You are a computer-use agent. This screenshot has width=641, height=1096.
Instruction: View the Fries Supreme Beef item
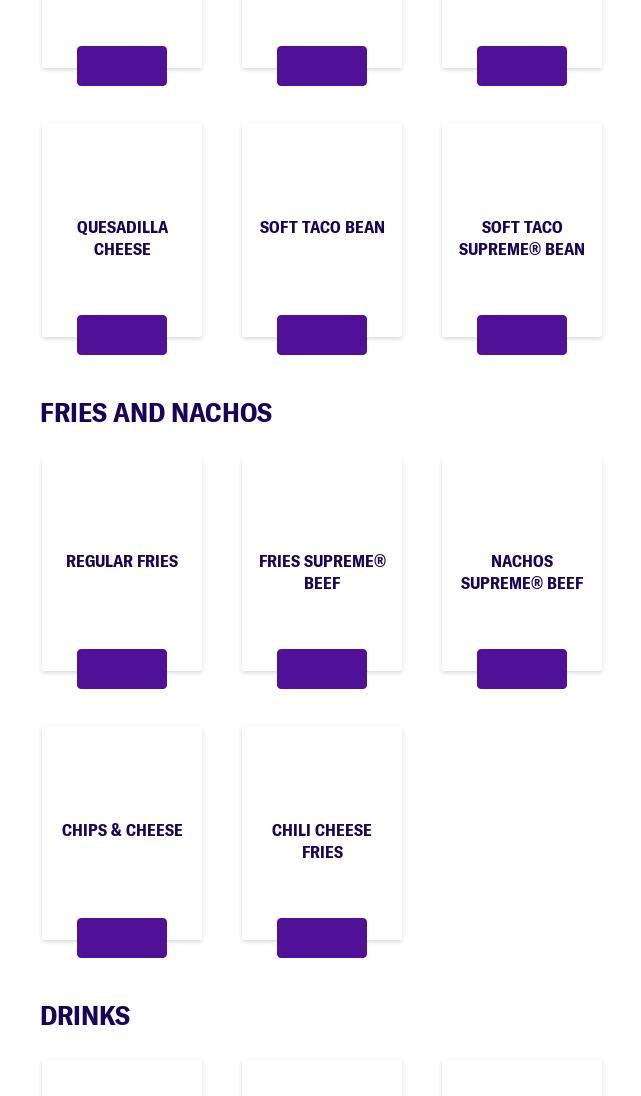[x=322, y=571]
